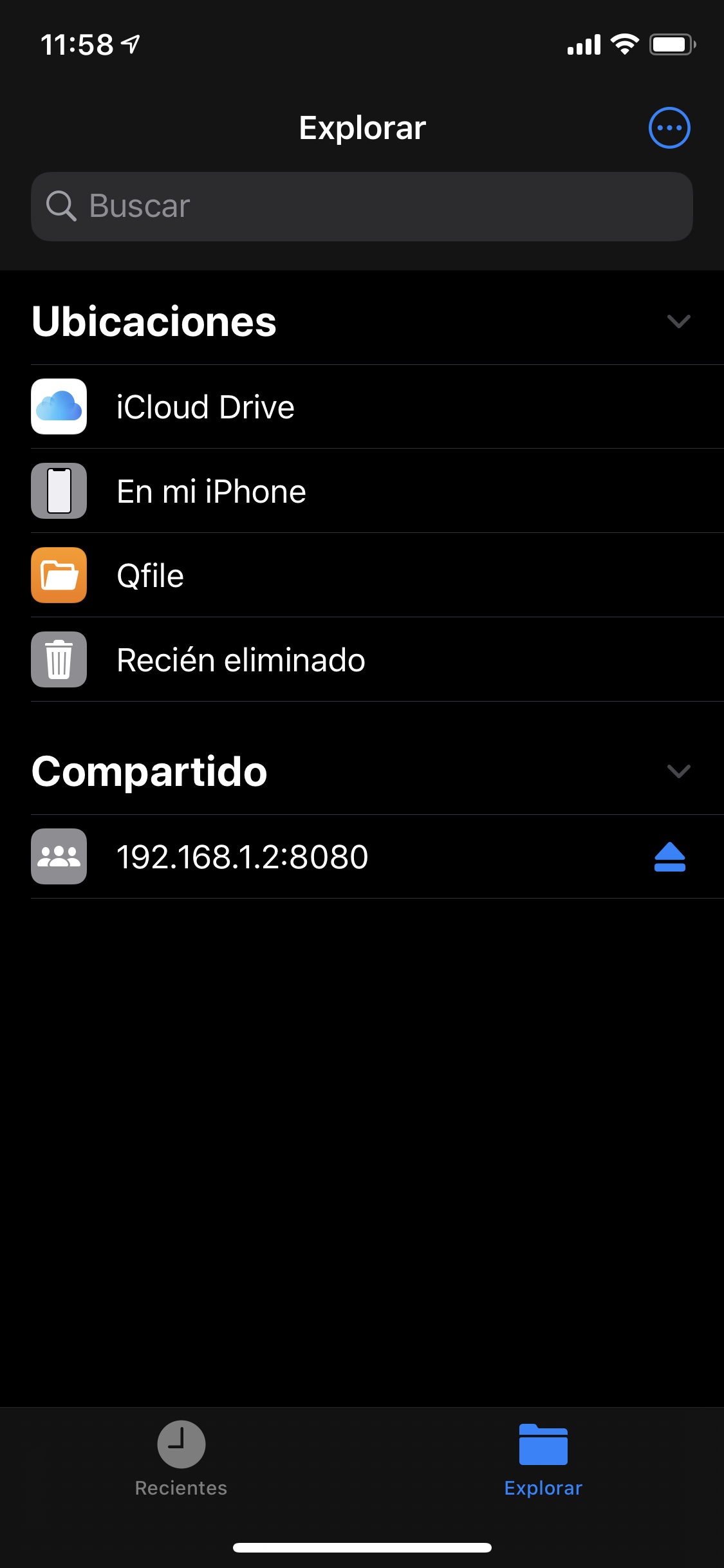Collapse the Ubicaciones section
The image size is (724, 1568).
point(678,321)
